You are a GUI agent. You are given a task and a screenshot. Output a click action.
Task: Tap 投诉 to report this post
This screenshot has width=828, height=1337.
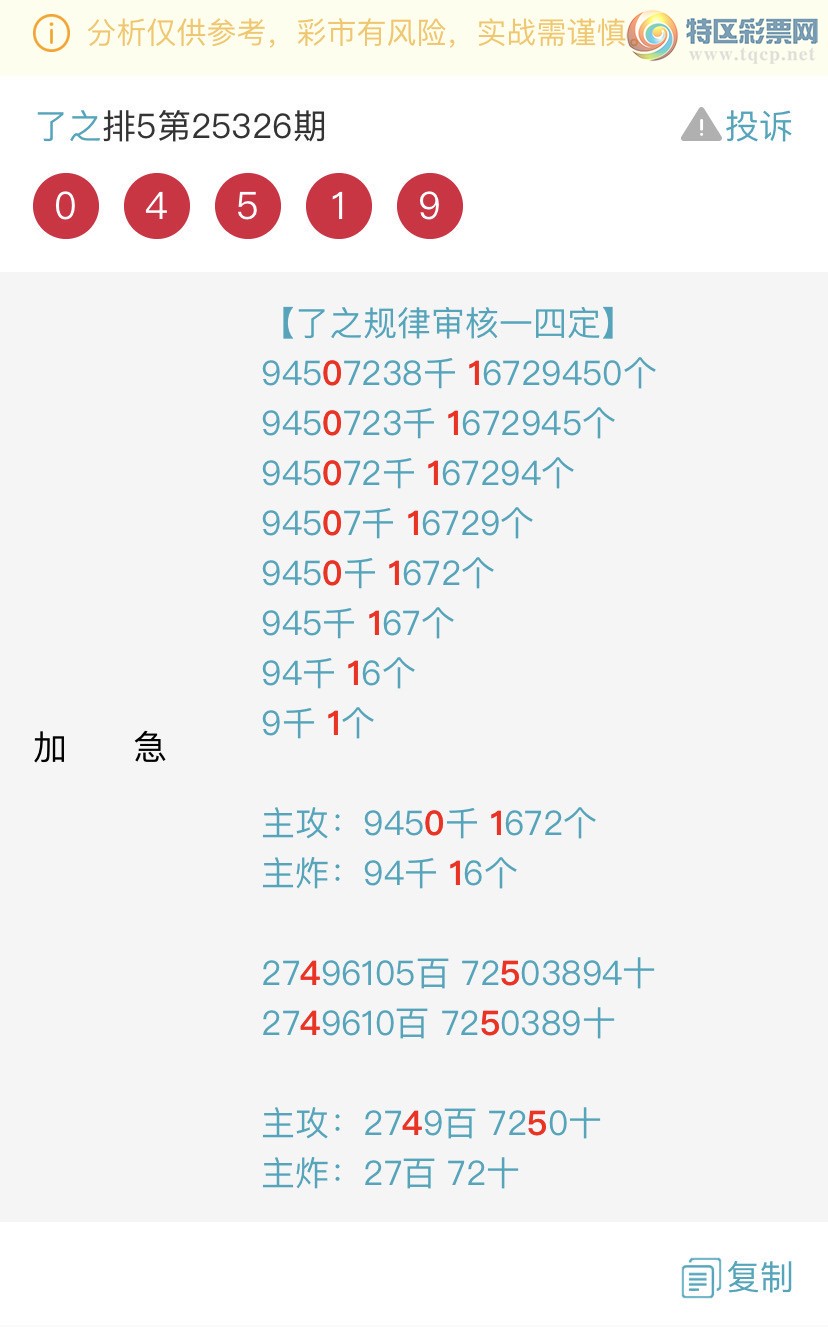[738, 127]
